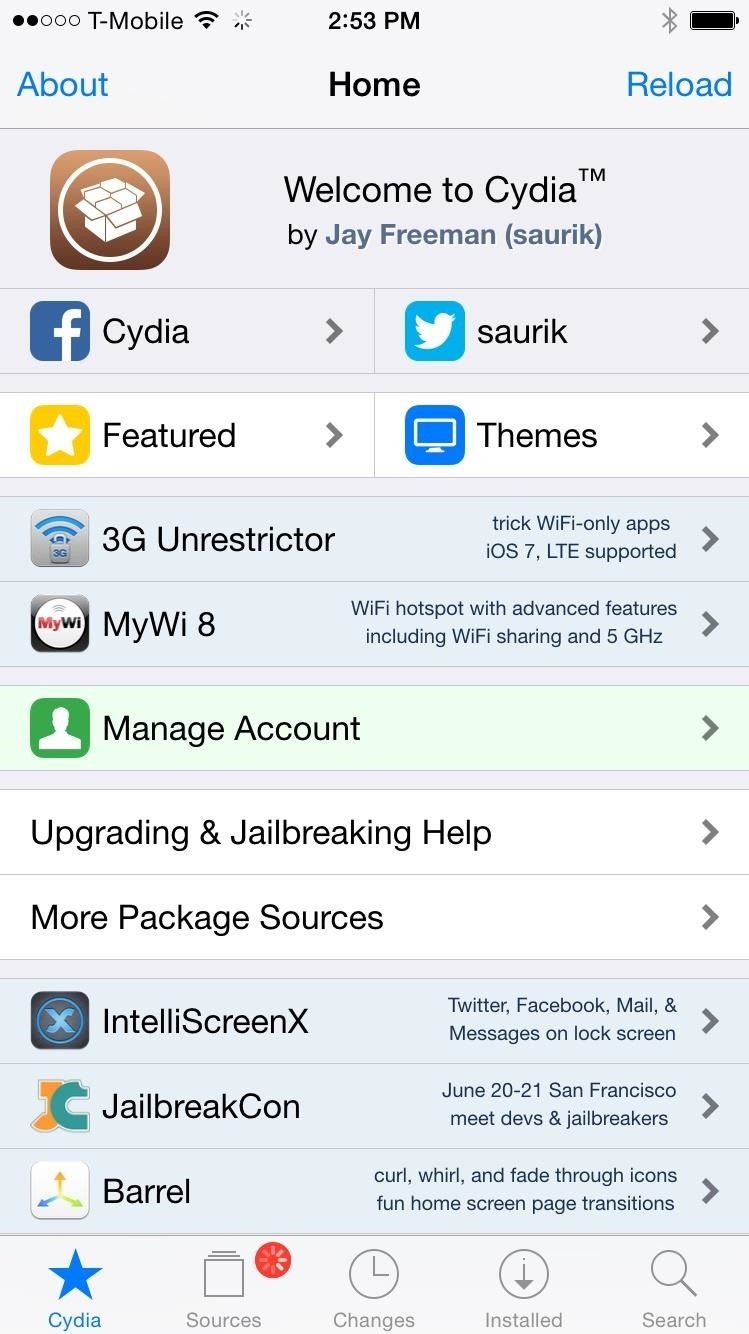749x1334 pixels.
Task: Select the Featured star icon
Action: pos(59,434)
